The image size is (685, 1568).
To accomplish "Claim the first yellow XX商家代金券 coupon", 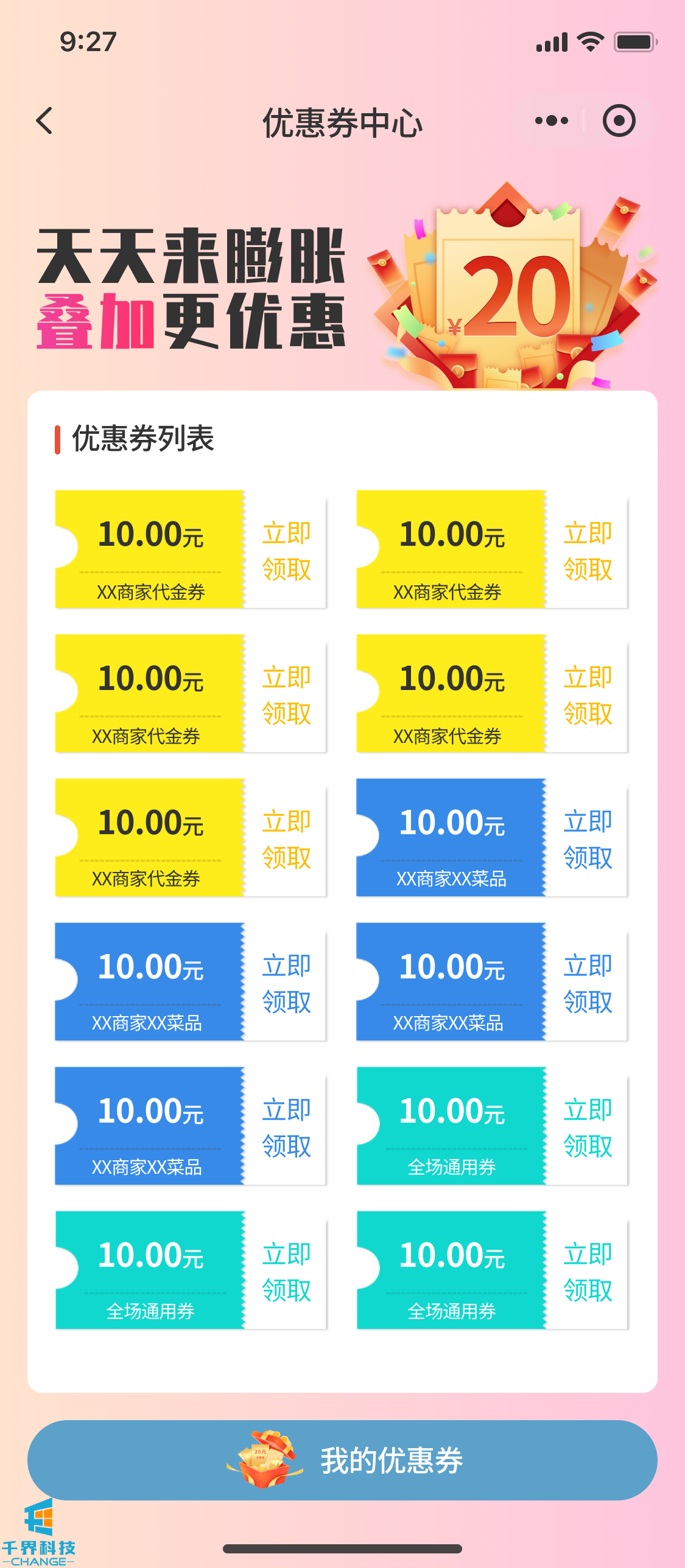I will [286, 551].
